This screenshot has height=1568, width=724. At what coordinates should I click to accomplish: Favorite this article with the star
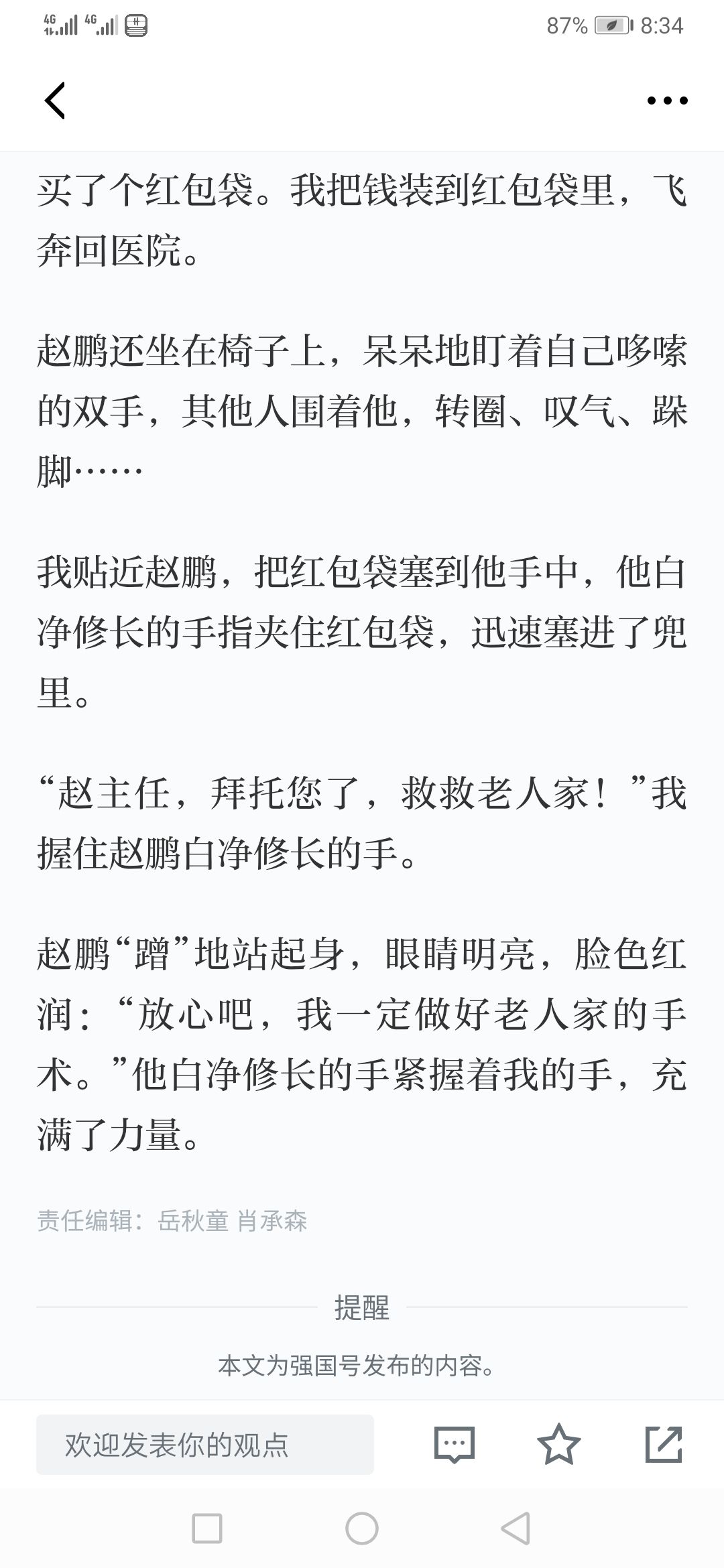(x=559, y=1444)
